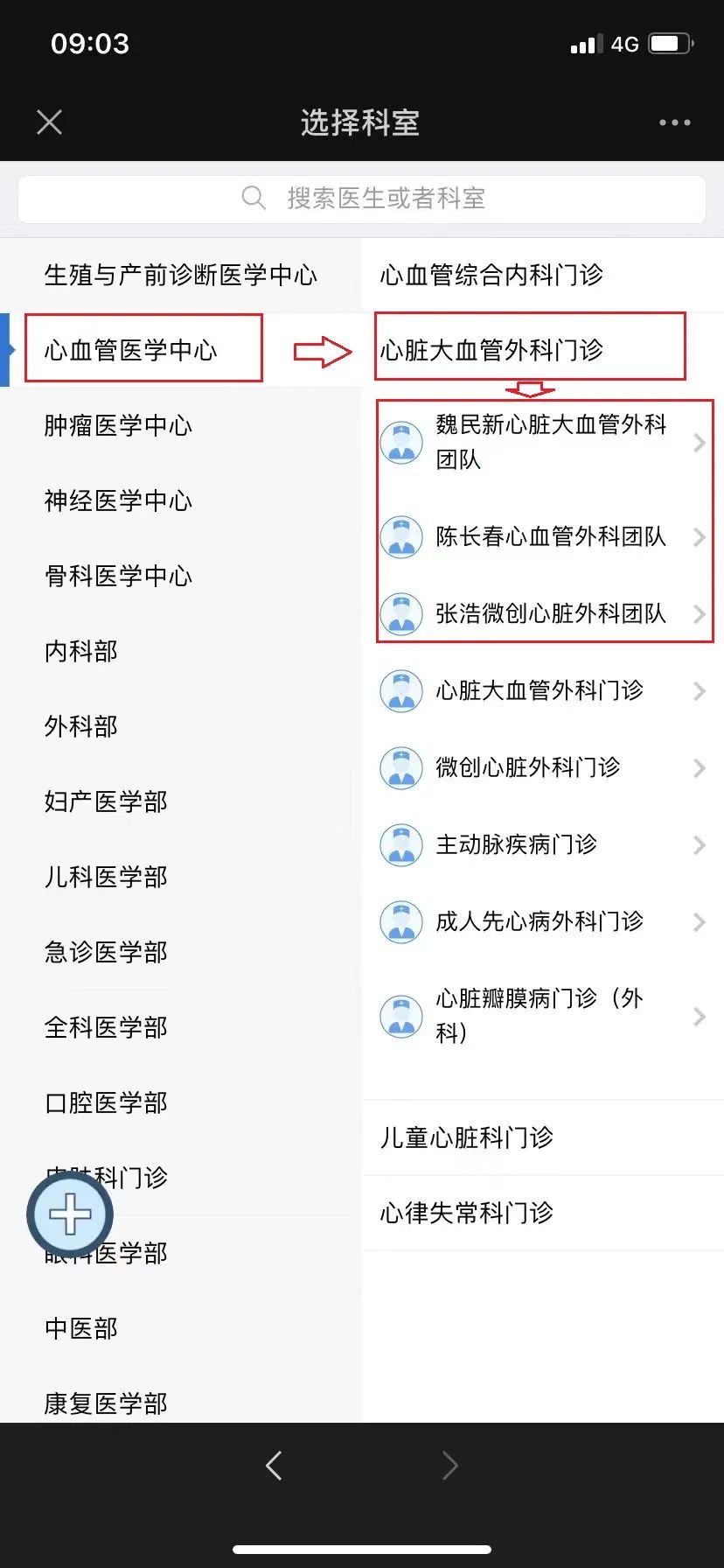Collapse the 心脏大血管外科门诊 section
The height and width of the screenshot is (1568, 724).
click(543, 350)
